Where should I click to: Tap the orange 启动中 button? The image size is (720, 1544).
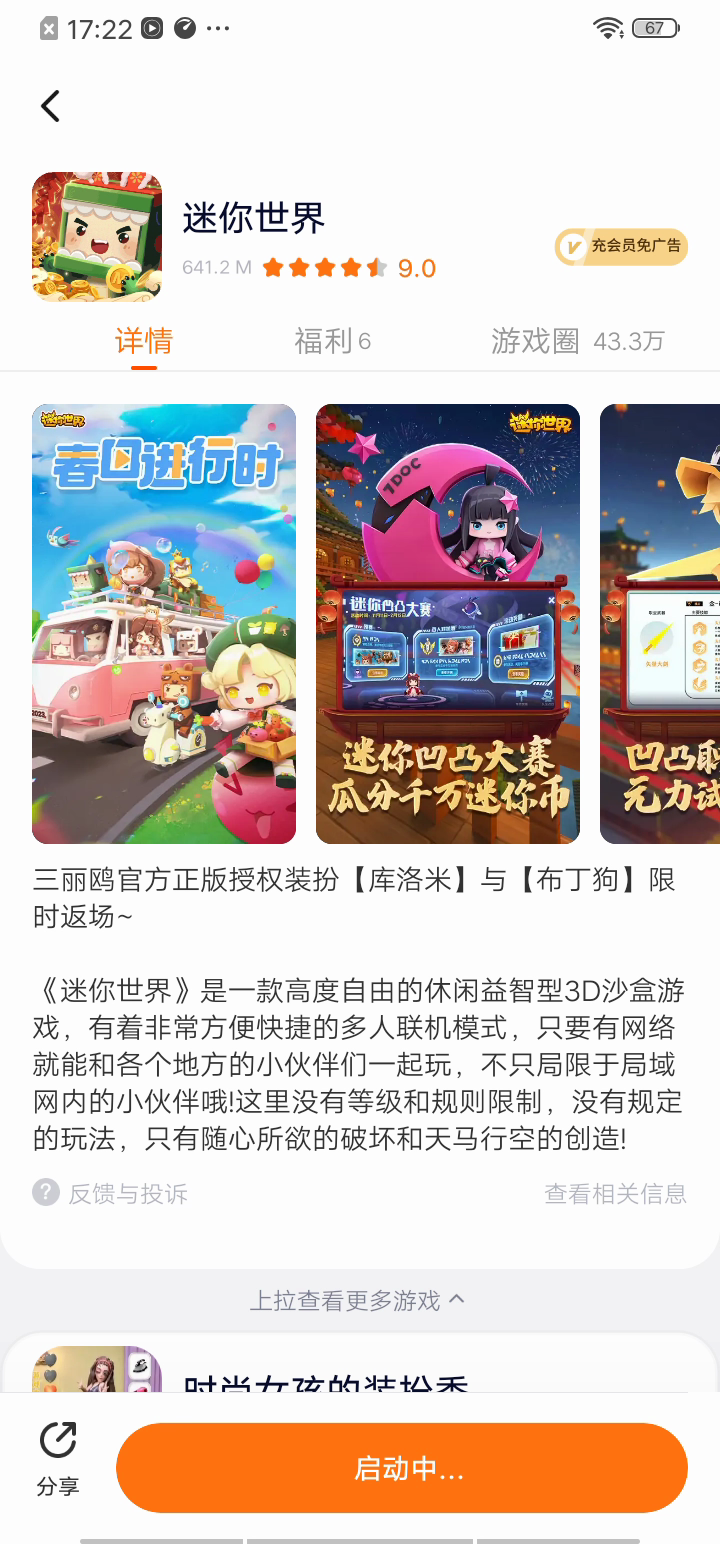pos(402,1468)
